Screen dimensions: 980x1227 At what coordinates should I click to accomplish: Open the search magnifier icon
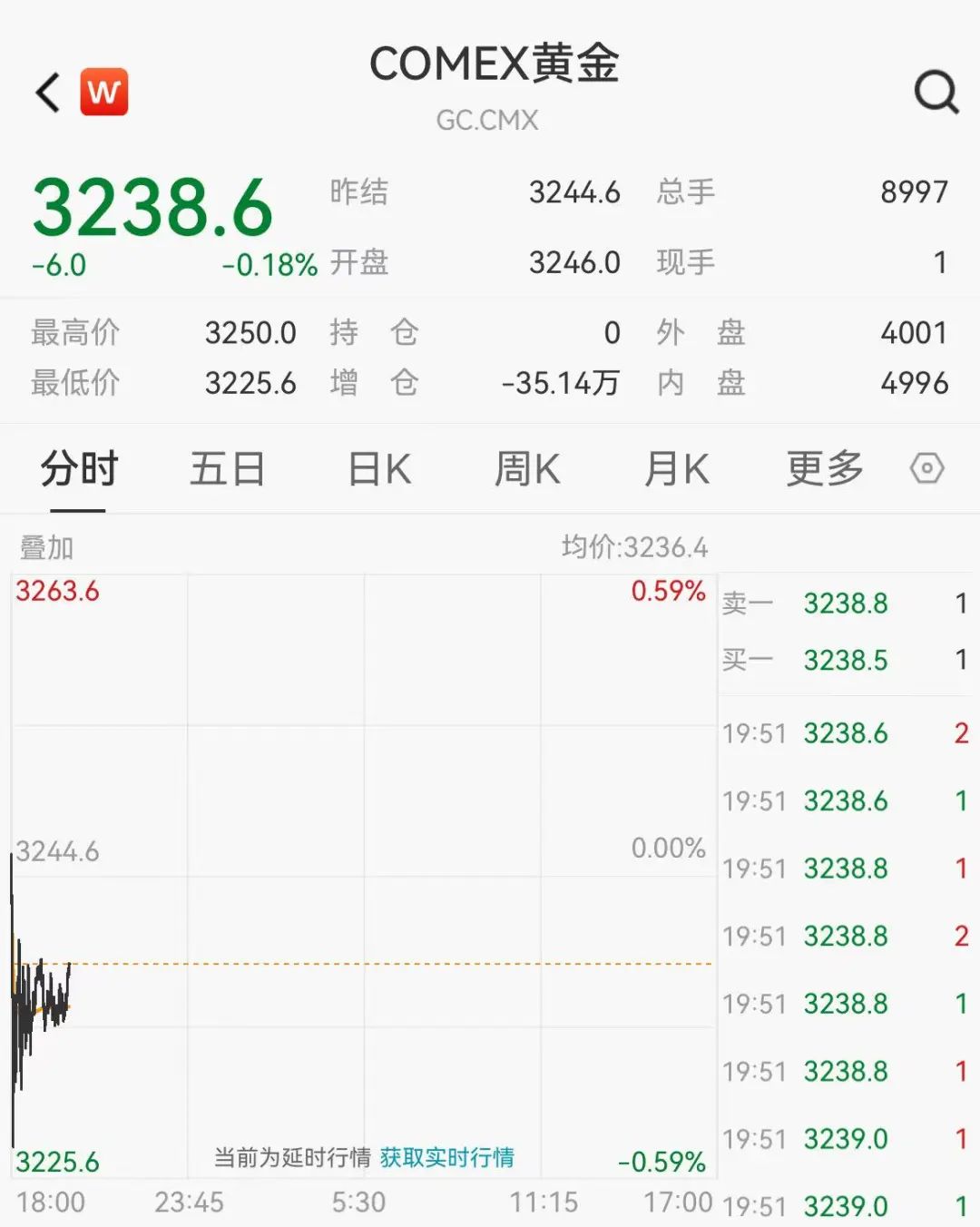[x=936, y=92]
